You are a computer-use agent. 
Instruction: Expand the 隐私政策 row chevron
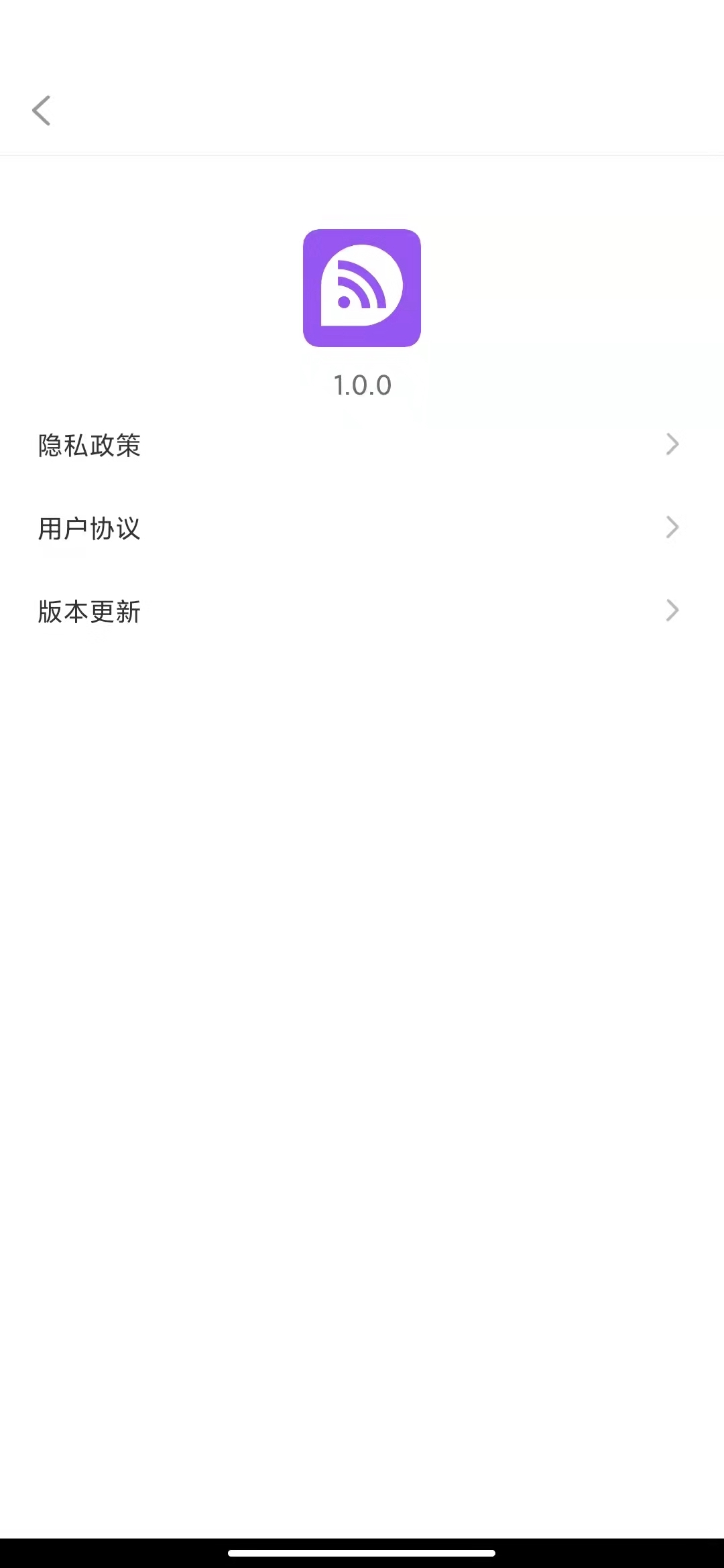click(673, 444)
